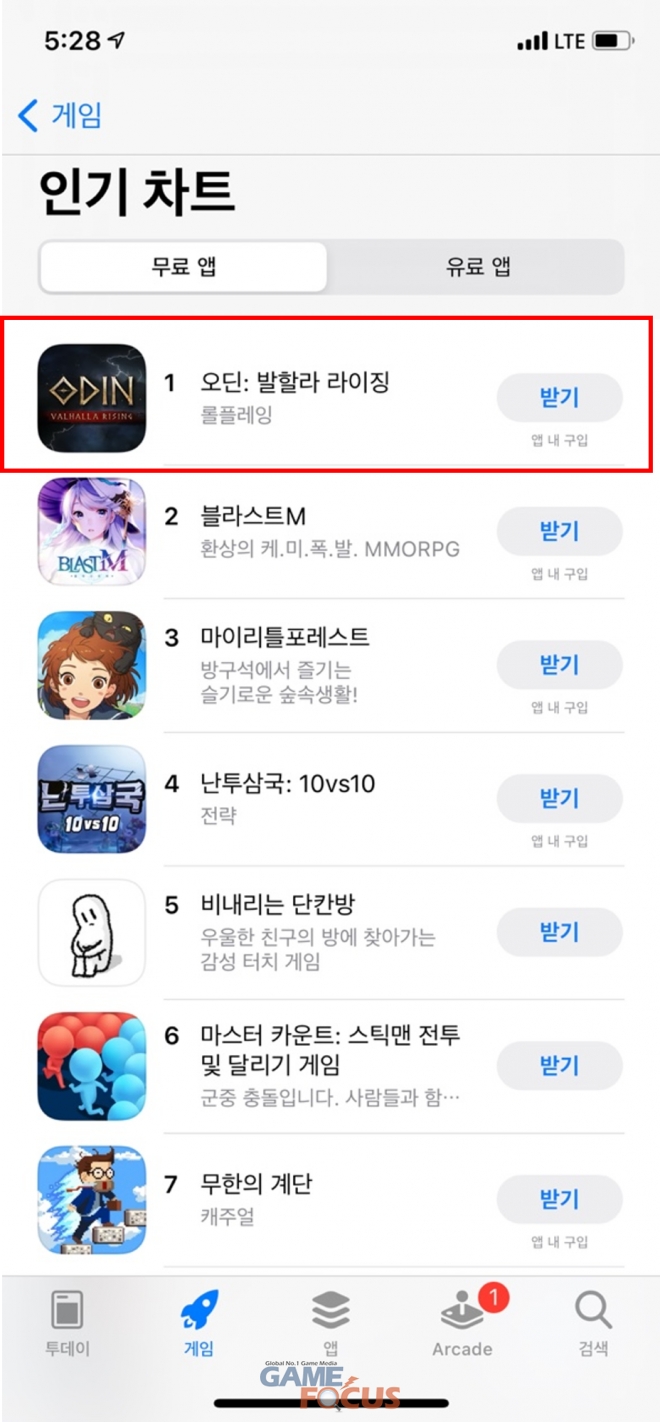Image resolution: width=660 pixels, height=1422 pixels.
Task: View 마이리틀포레스트 details
Action: point(284,636)
